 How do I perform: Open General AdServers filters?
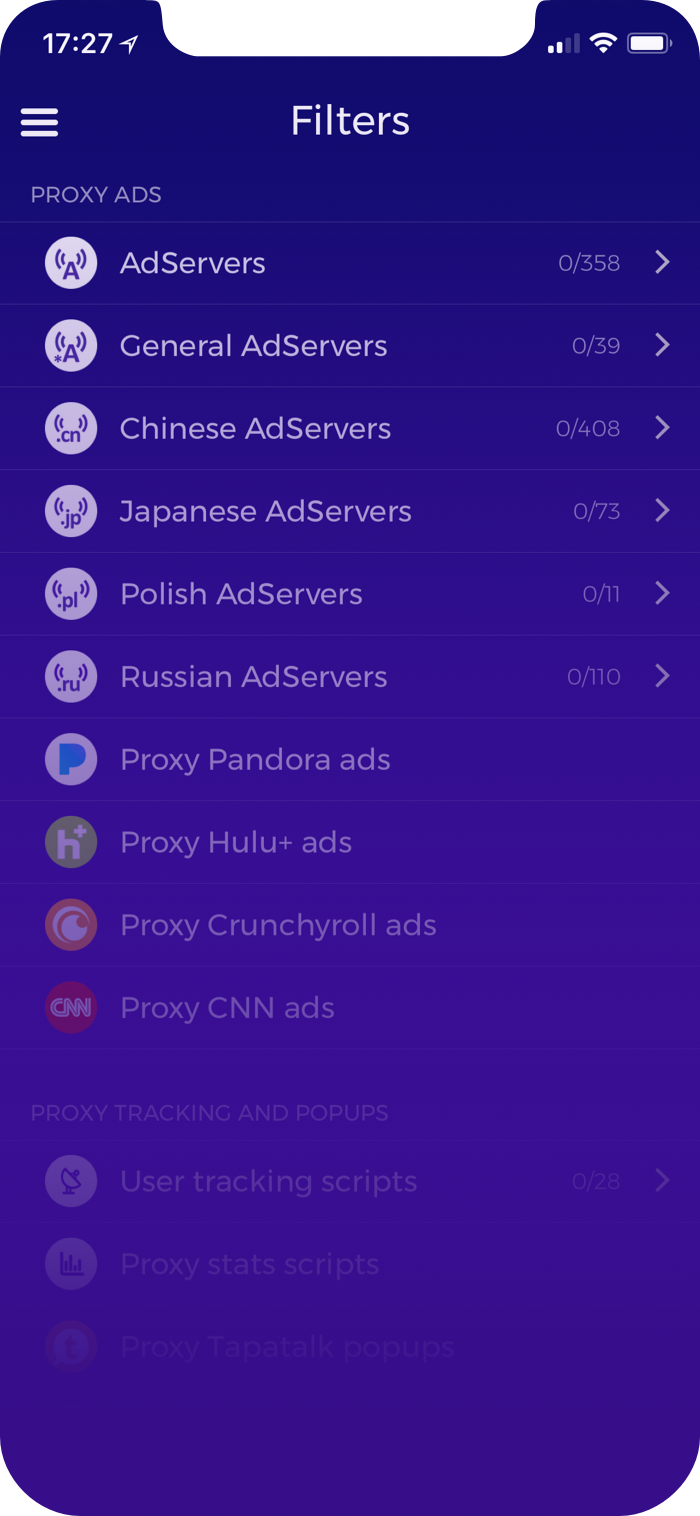(x=350, y=346)
